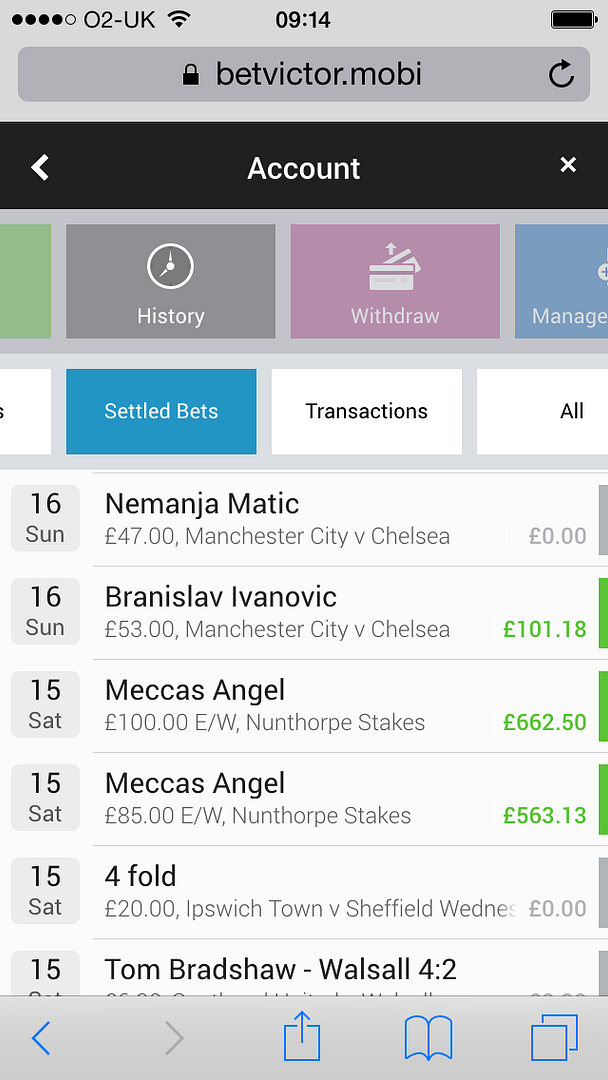
Task: Open the Tom Bradshaw - Walsall 4:2 bet
Action: coord(304,968)
